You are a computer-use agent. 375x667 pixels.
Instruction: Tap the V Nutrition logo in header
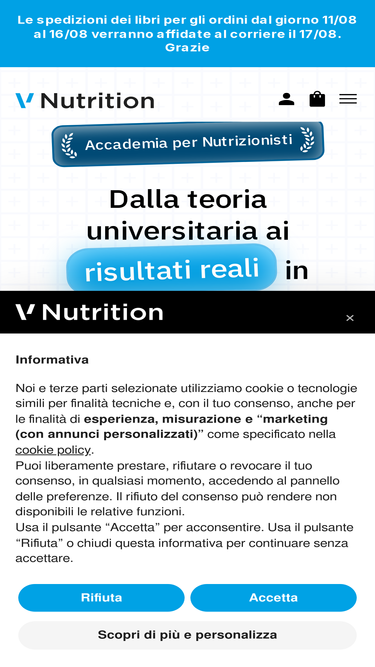point(85,101)
